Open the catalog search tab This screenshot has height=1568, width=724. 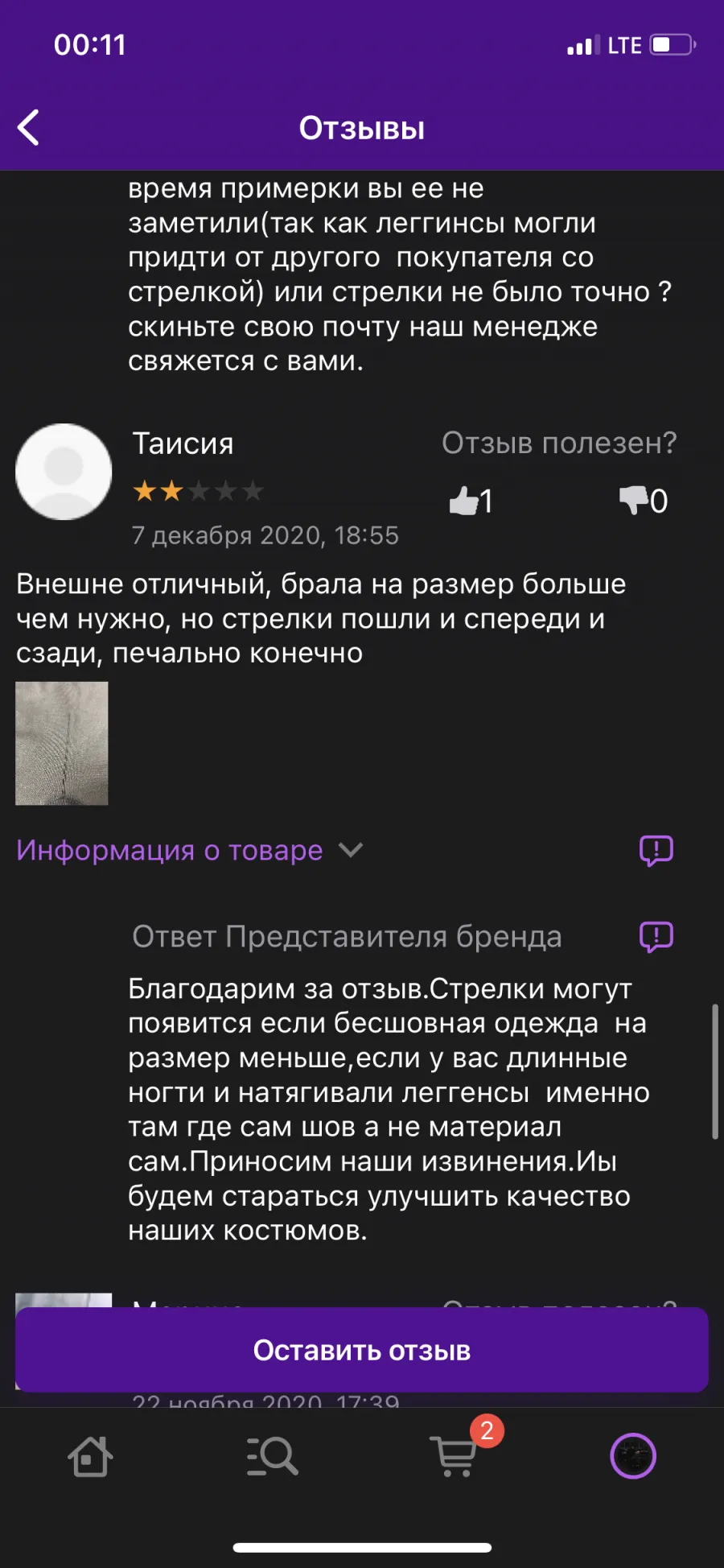[x=272, y=1456]
